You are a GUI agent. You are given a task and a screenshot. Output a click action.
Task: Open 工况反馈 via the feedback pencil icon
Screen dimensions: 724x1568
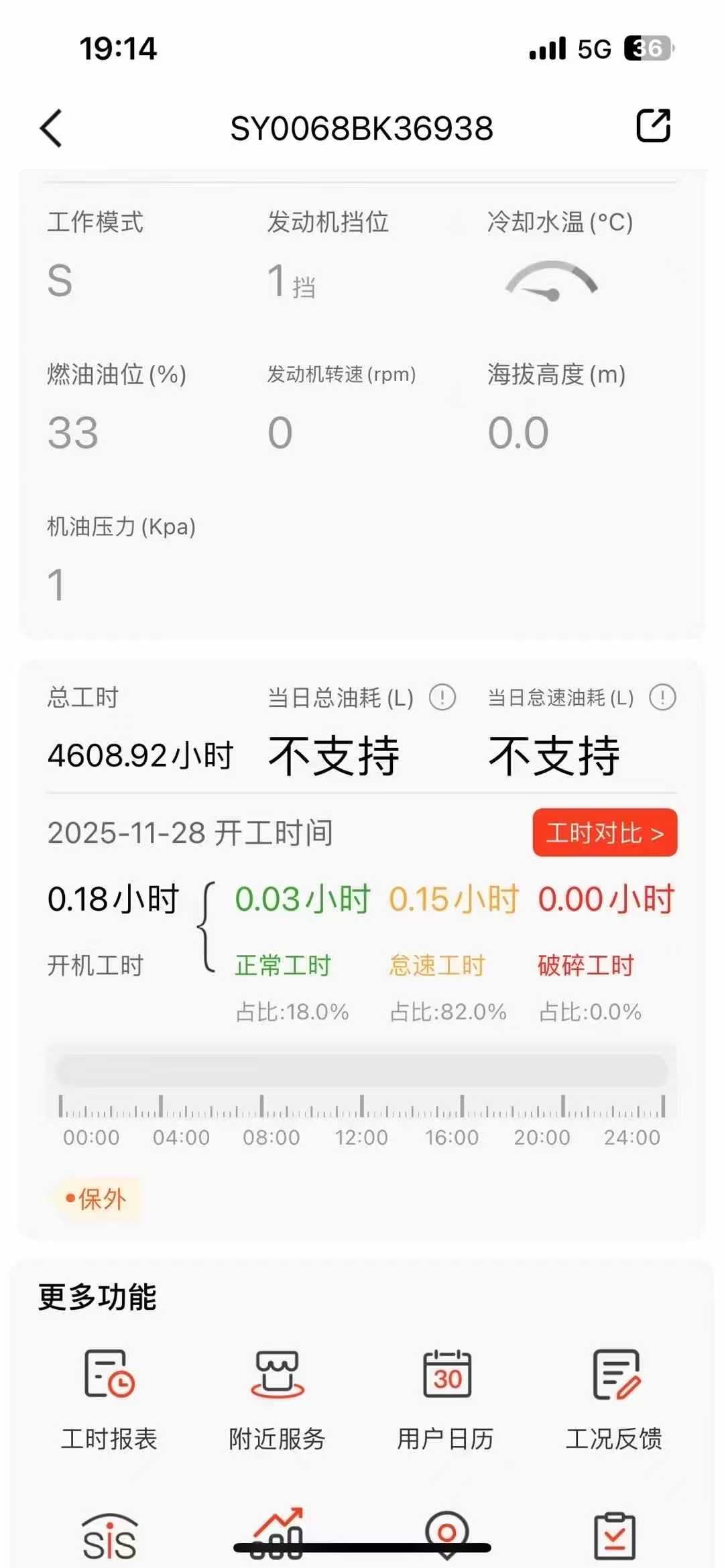[x=615, y=1374]
